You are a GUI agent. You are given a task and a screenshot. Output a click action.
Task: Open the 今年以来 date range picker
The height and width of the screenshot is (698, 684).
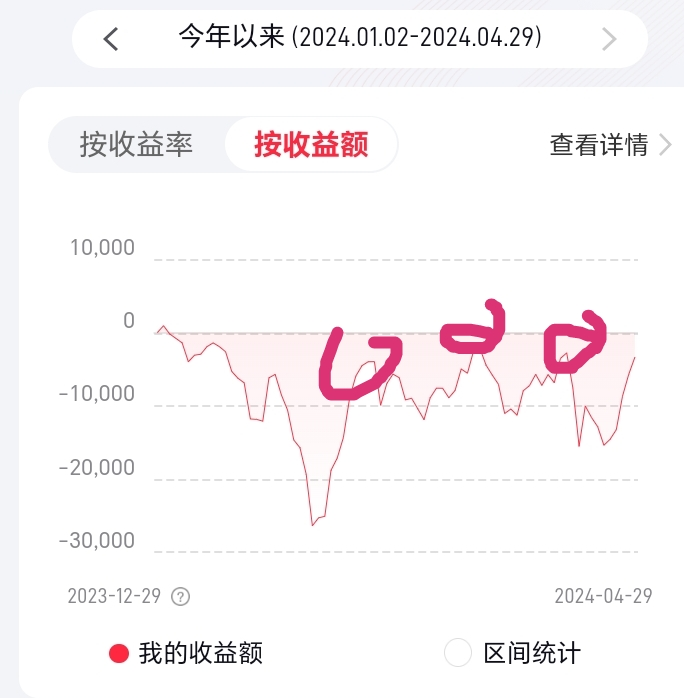click(x=360, y=38)
